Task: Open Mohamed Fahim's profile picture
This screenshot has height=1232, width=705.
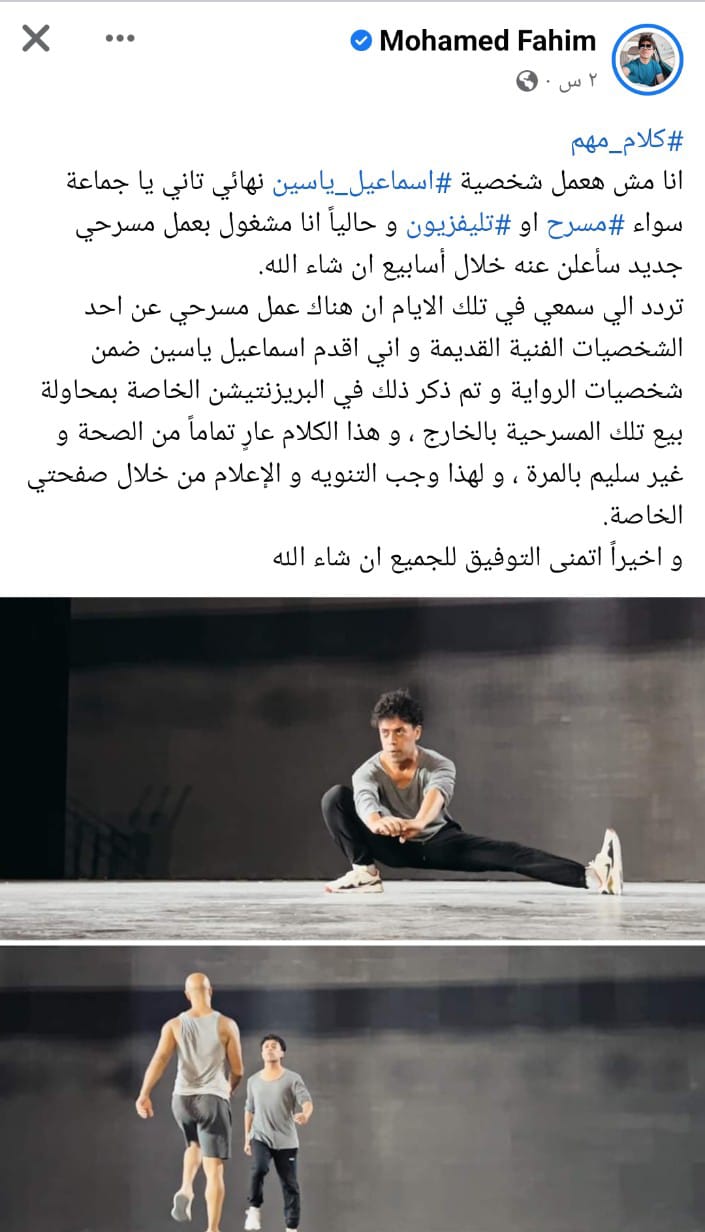Action: tap(647, 59)
